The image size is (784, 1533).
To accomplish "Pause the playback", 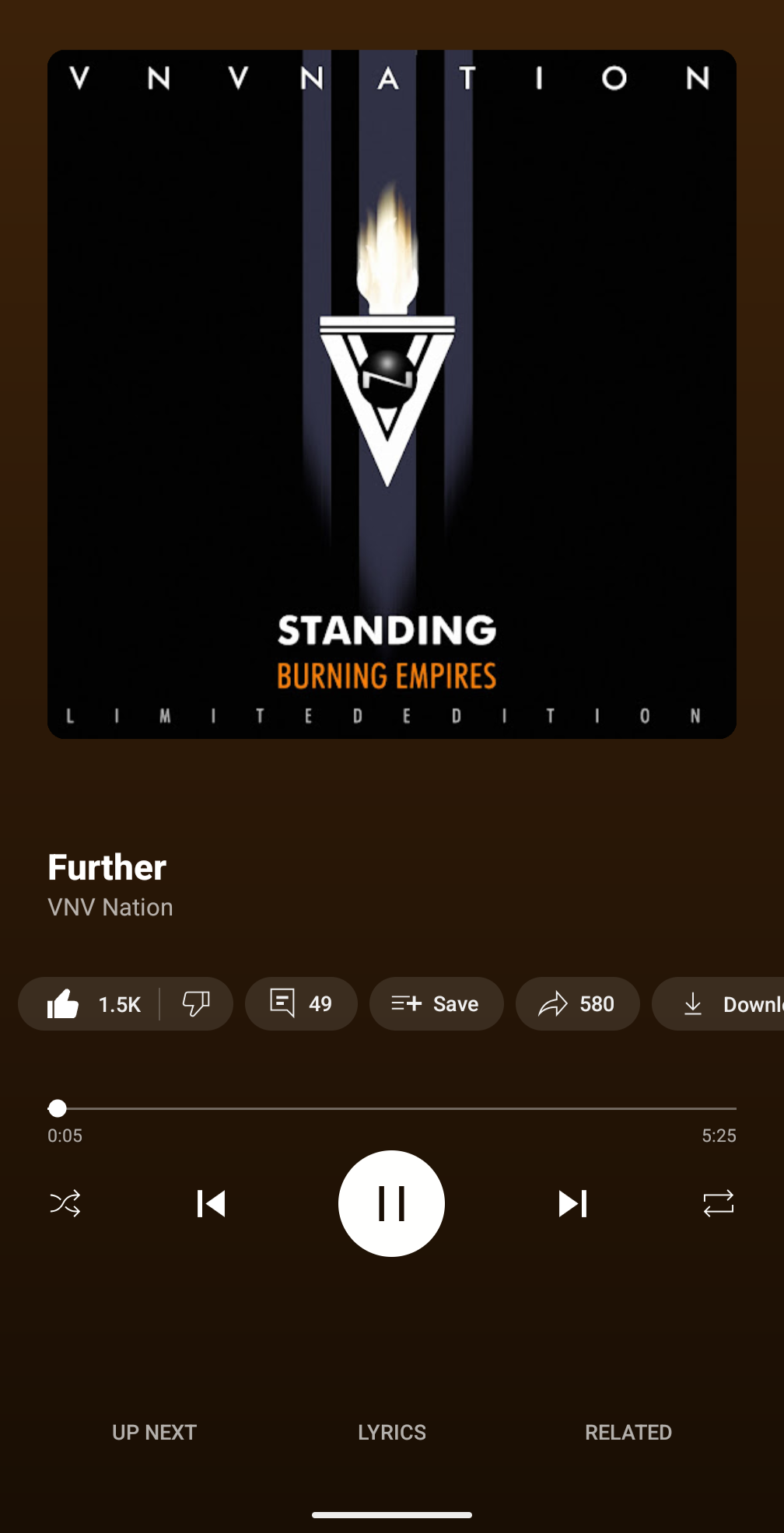I will coord(391,1203).
